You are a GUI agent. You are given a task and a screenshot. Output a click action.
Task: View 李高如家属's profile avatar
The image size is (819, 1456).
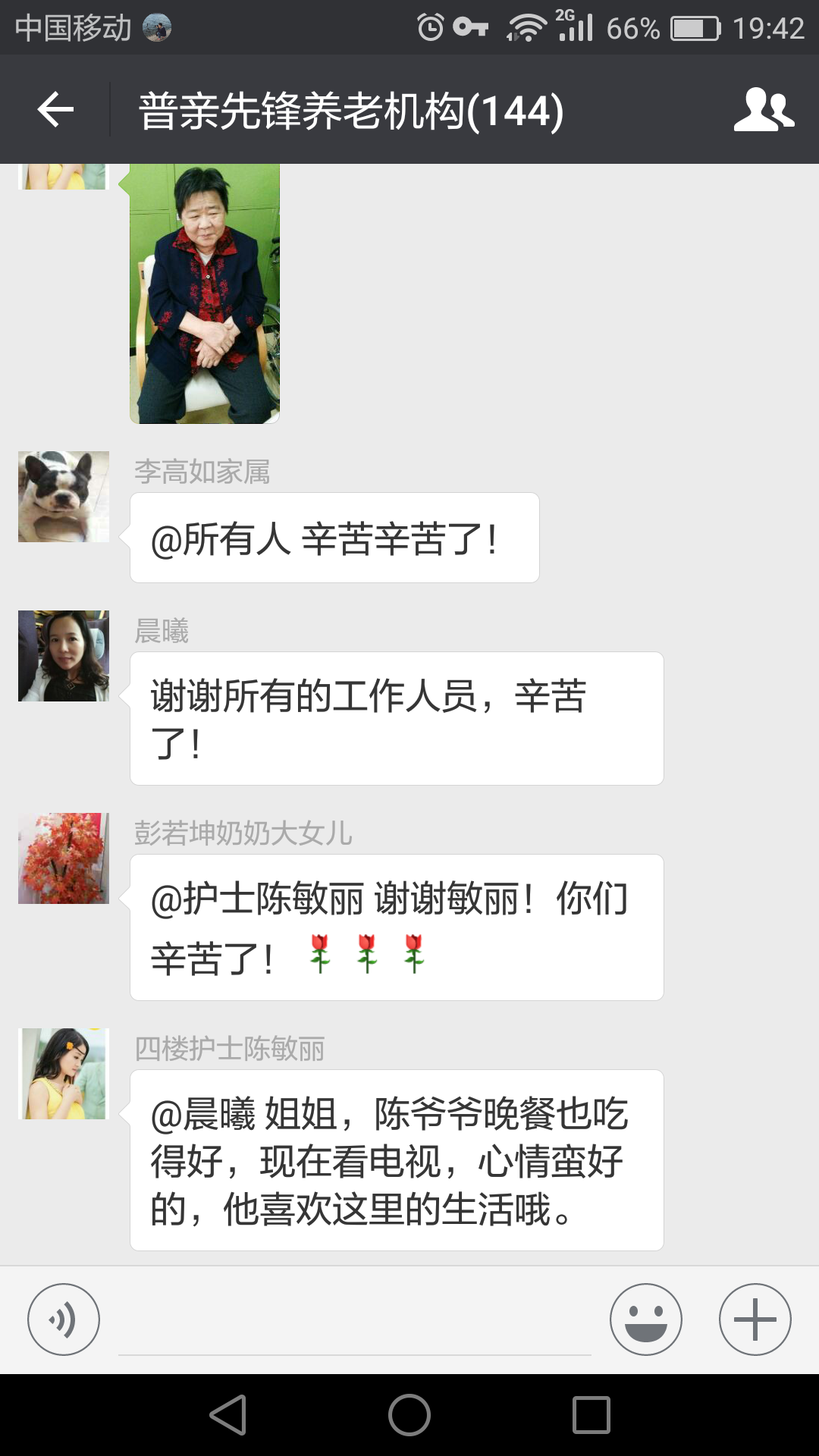click(x=64, y=497)
